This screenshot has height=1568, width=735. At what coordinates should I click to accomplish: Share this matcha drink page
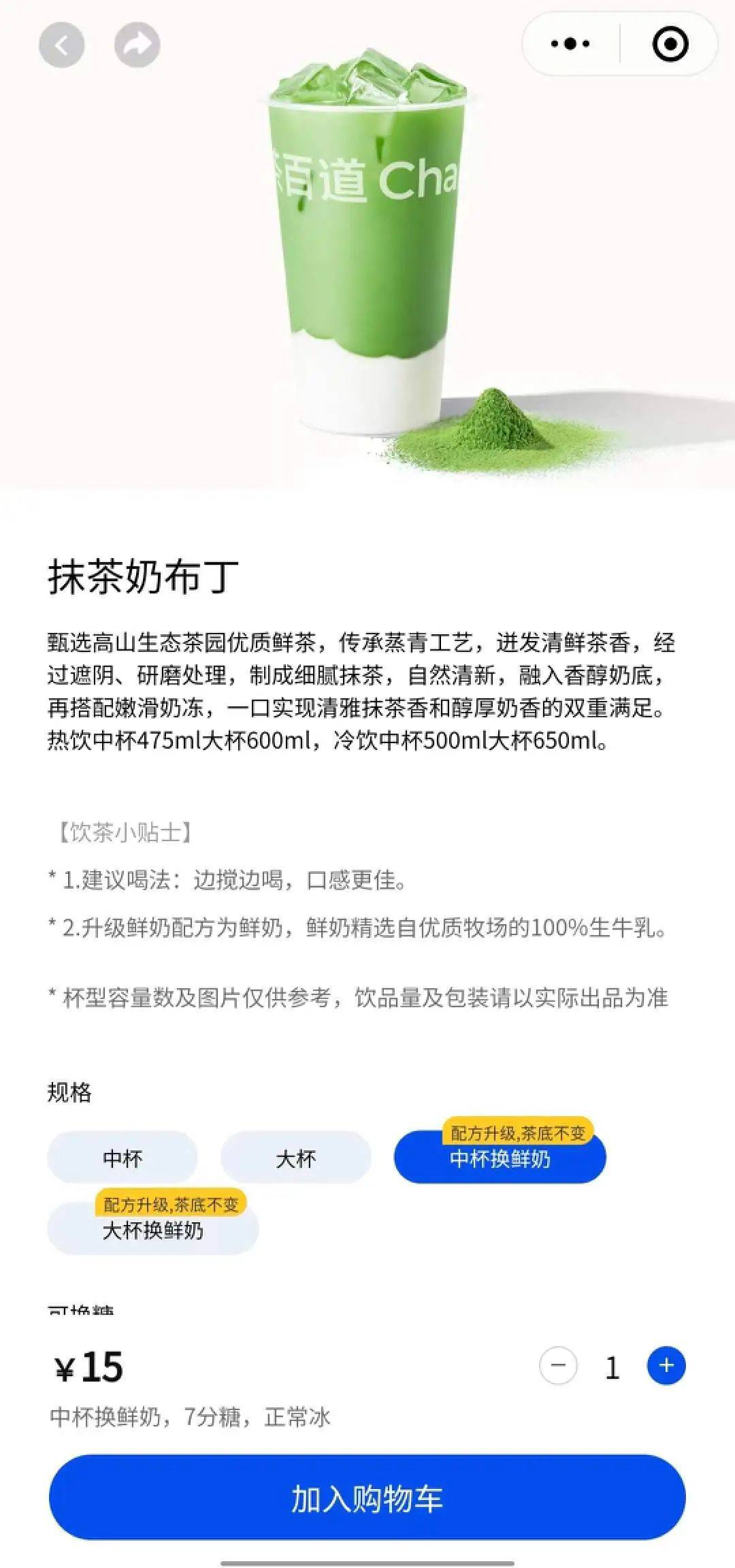(x=137, y=45)
